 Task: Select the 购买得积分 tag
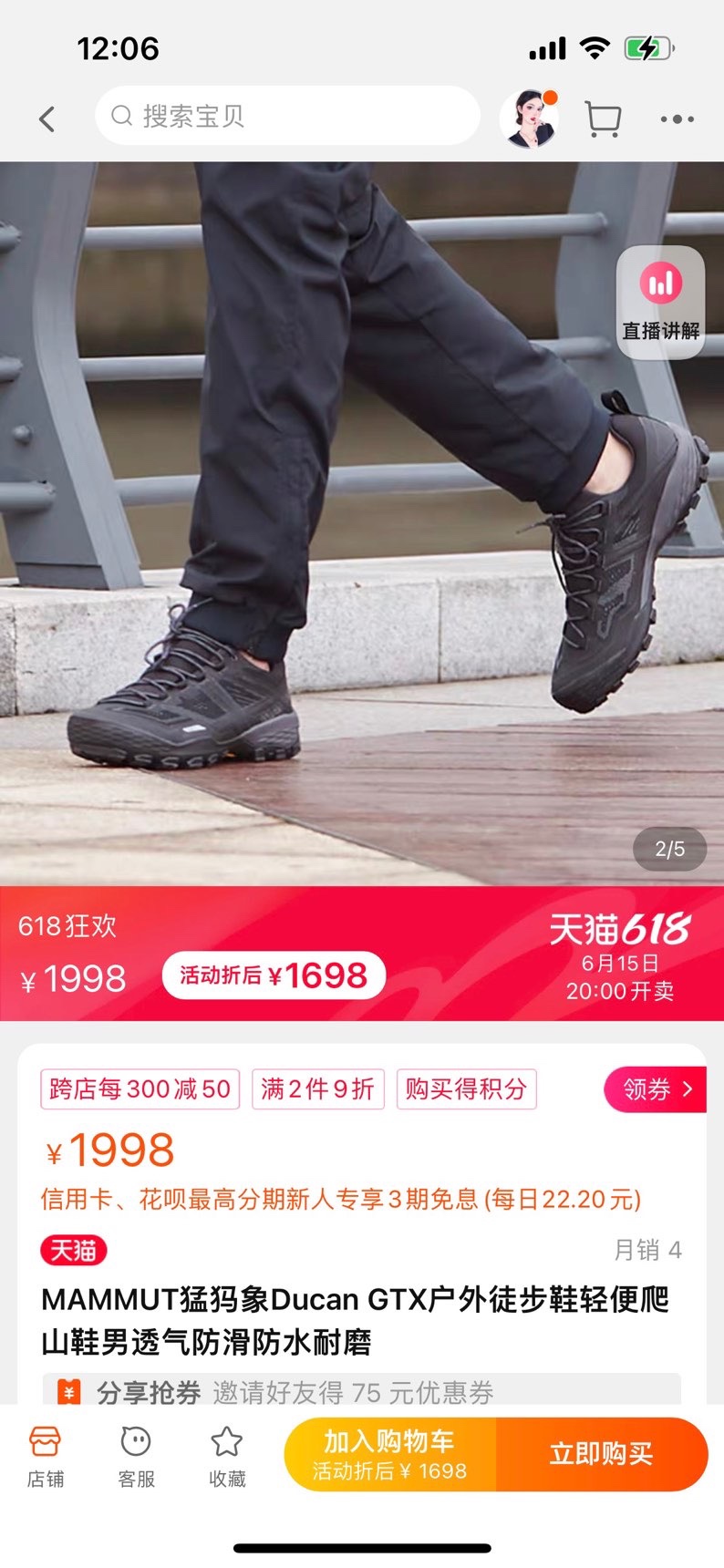466,1088
